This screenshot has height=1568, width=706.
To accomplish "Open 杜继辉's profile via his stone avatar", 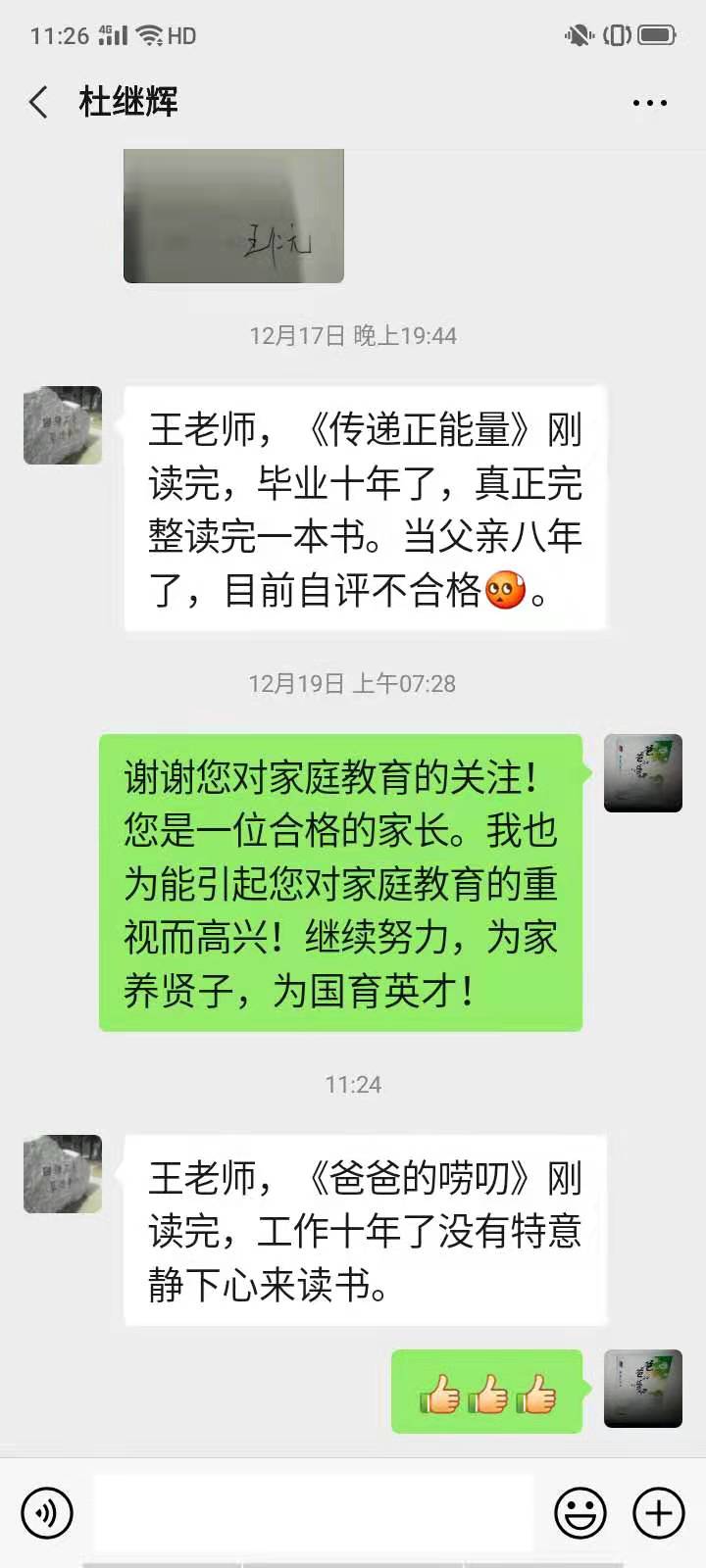I will (62, 425).
